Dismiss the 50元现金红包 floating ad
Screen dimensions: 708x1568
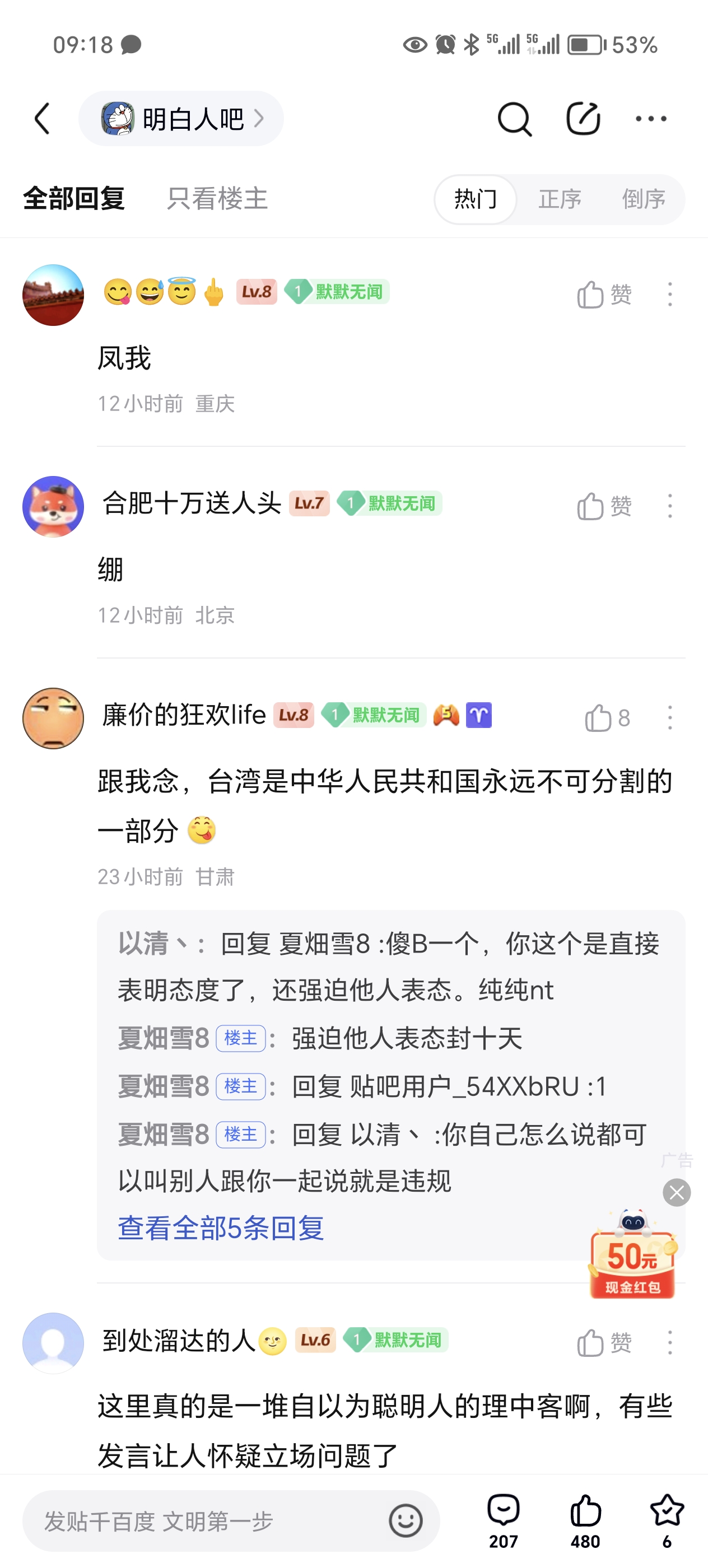tap(676, 1192)
